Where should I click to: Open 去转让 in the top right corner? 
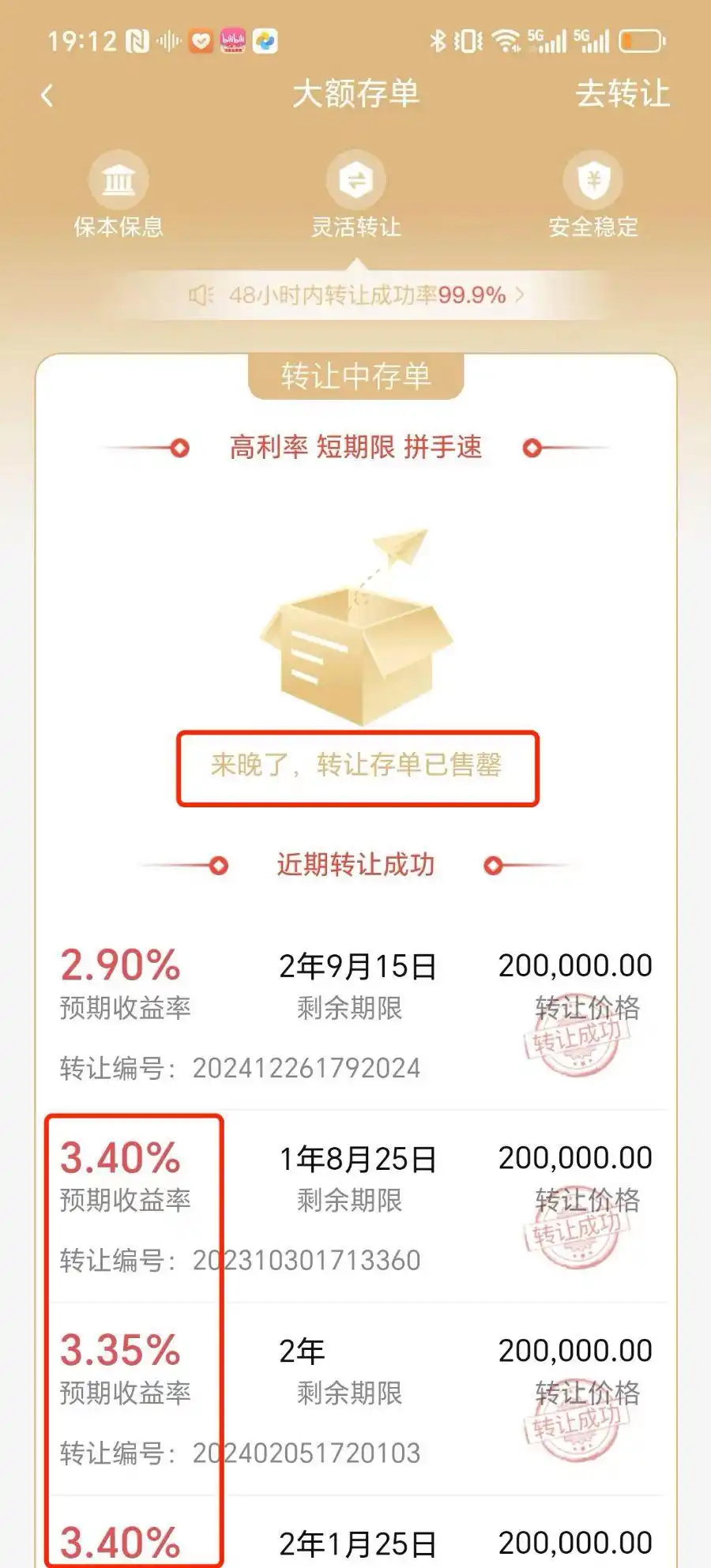pos(621,94)
